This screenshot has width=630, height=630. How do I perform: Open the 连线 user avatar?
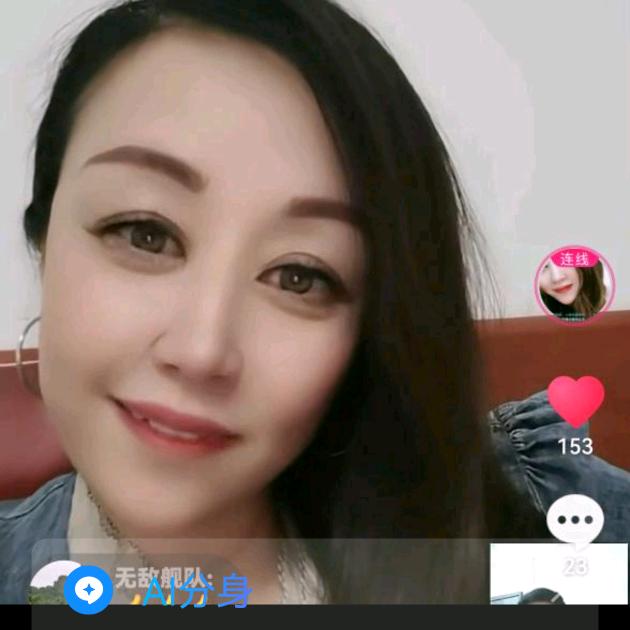tap(574, 284)
